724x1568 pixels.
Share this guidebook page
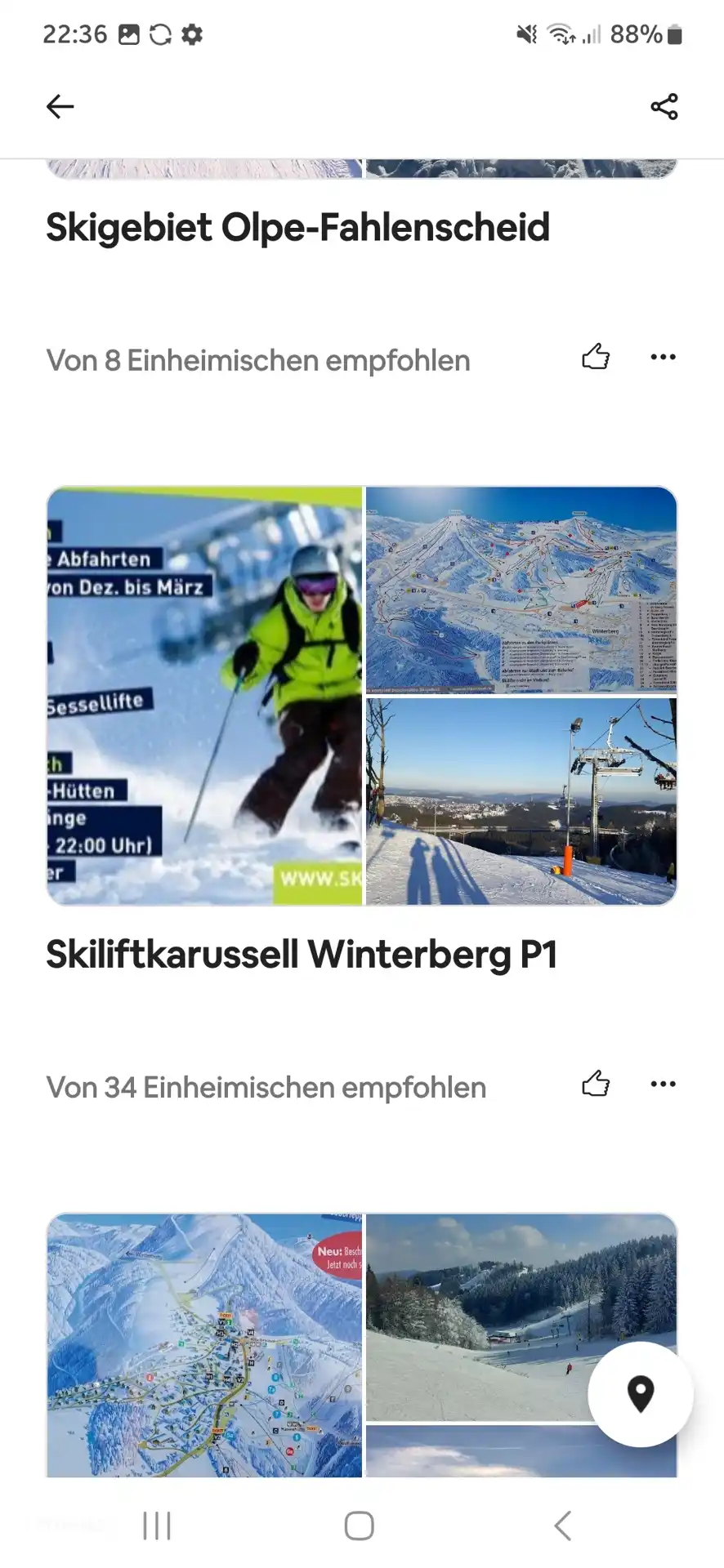click(664, 106)
